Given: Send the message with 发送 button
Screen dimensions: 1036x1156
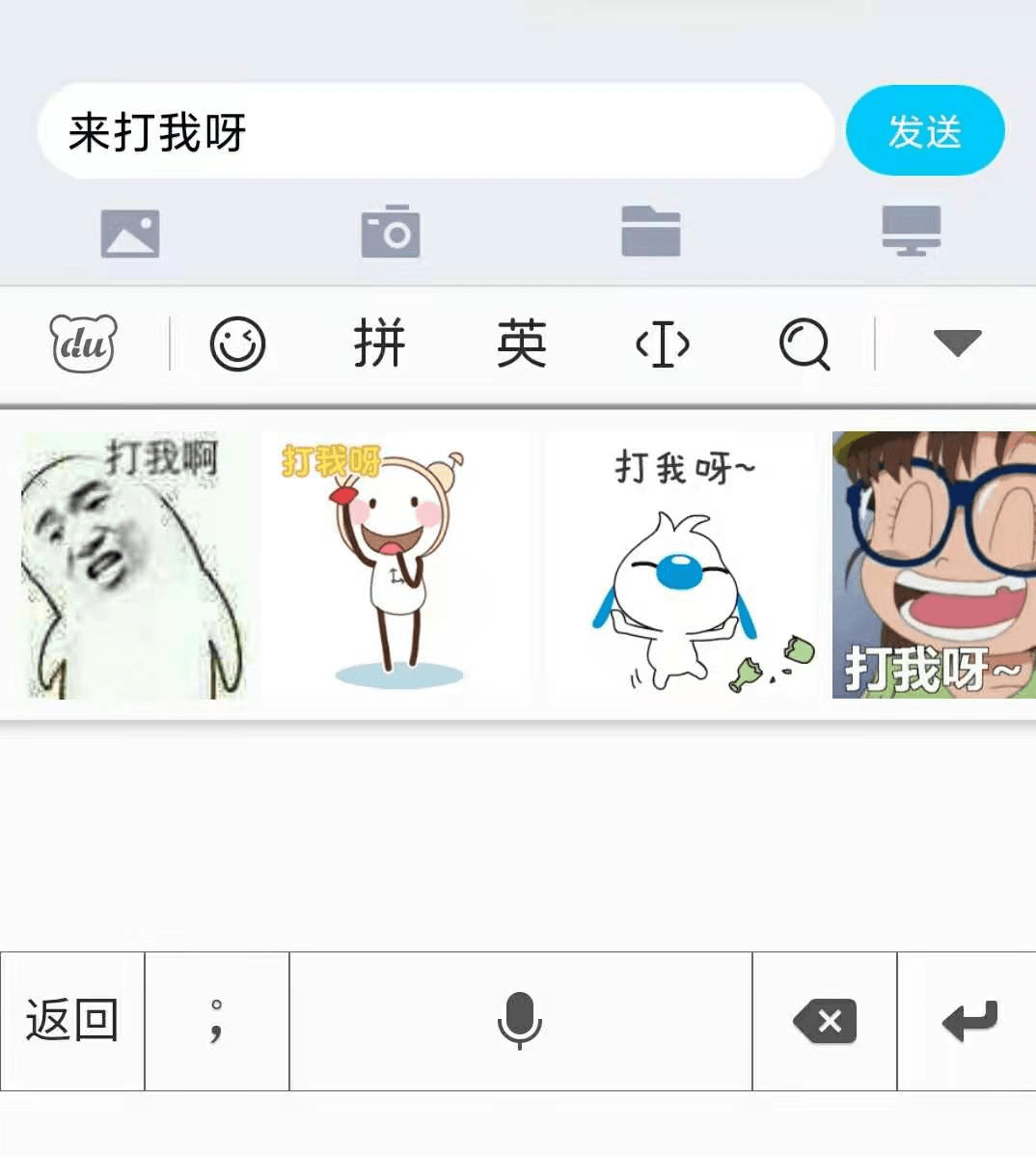Looking at the screenshot, I should pyautogui.click(x=924, y=131).
